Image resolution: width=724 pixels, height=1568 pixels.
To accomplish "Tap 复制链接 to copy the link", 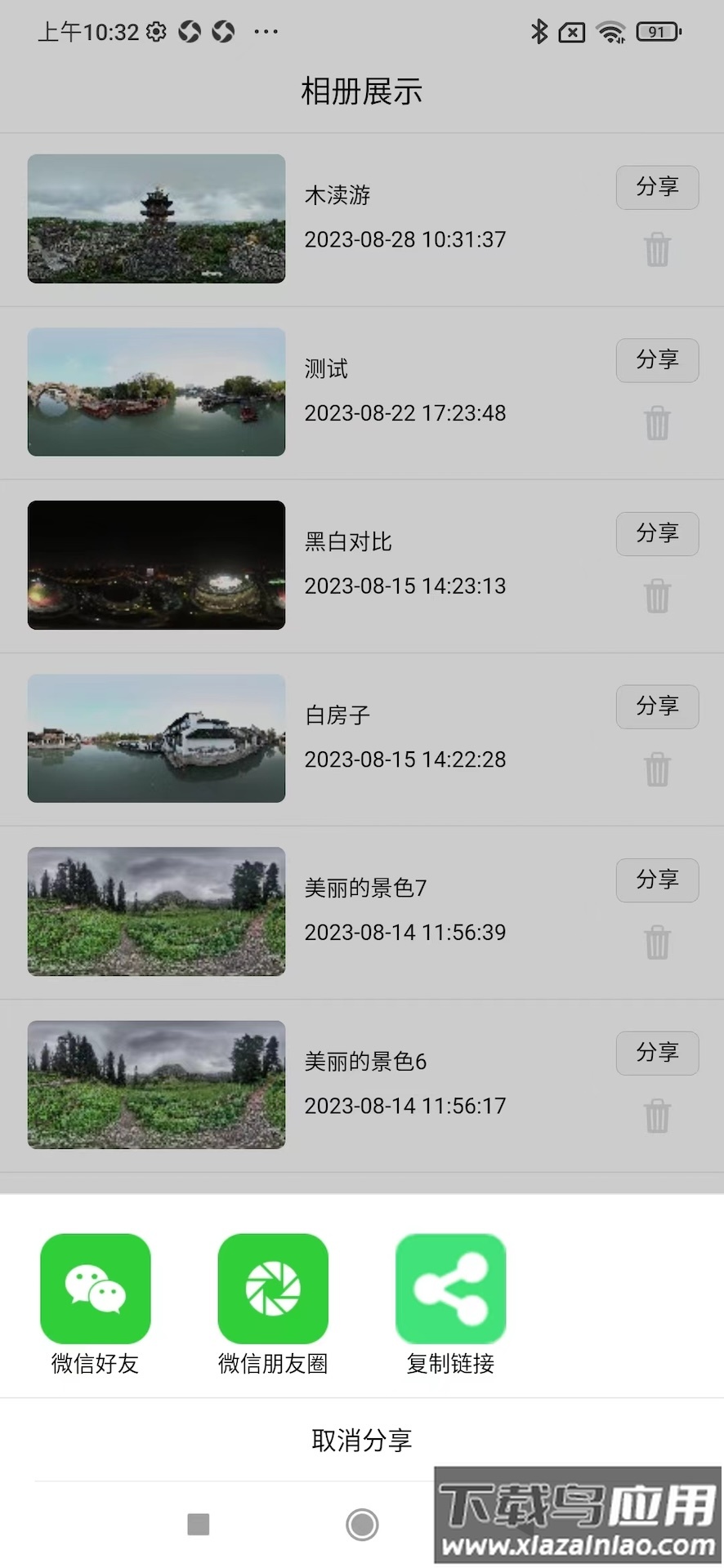I will click(450, 1288).
